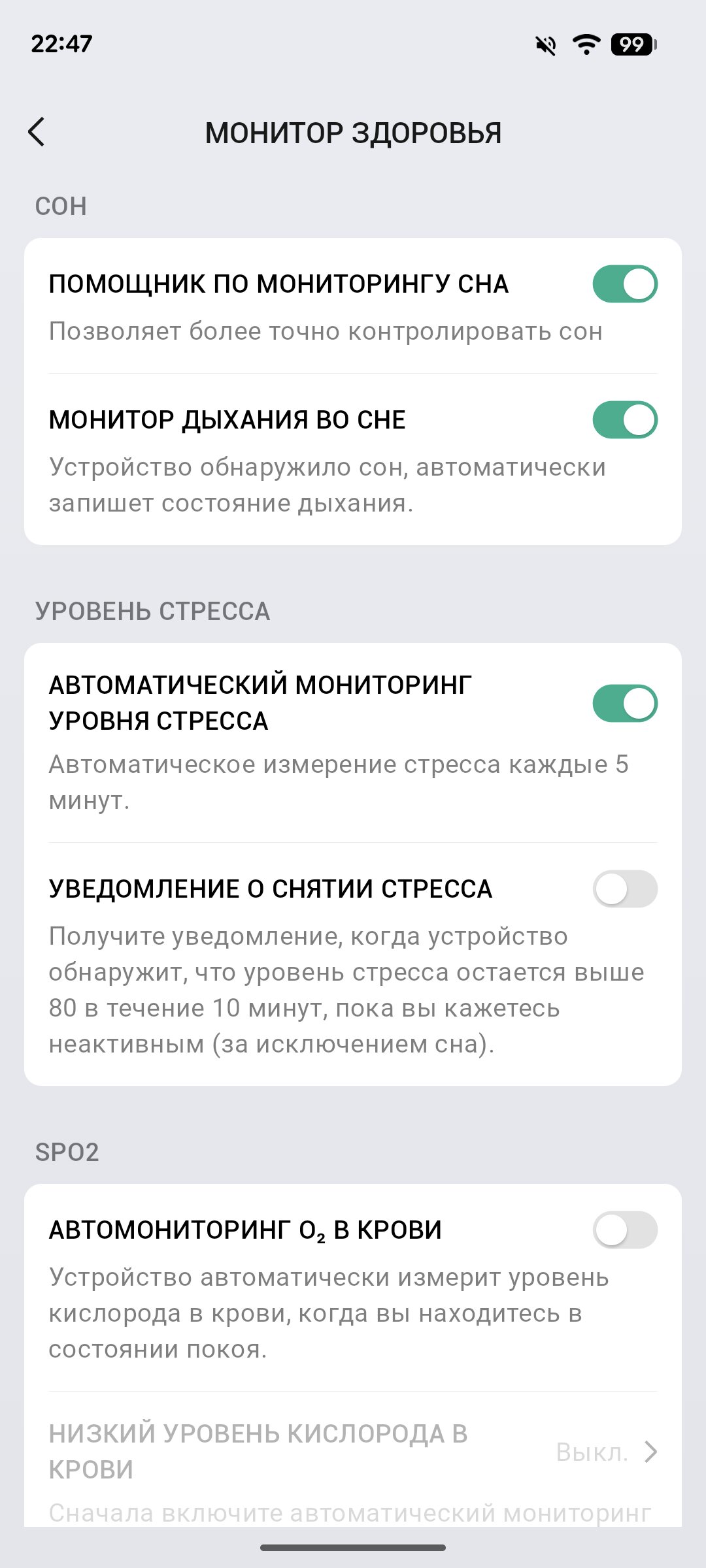
Task: Enable Уведомление о снятии стресса
Action: 624,889
